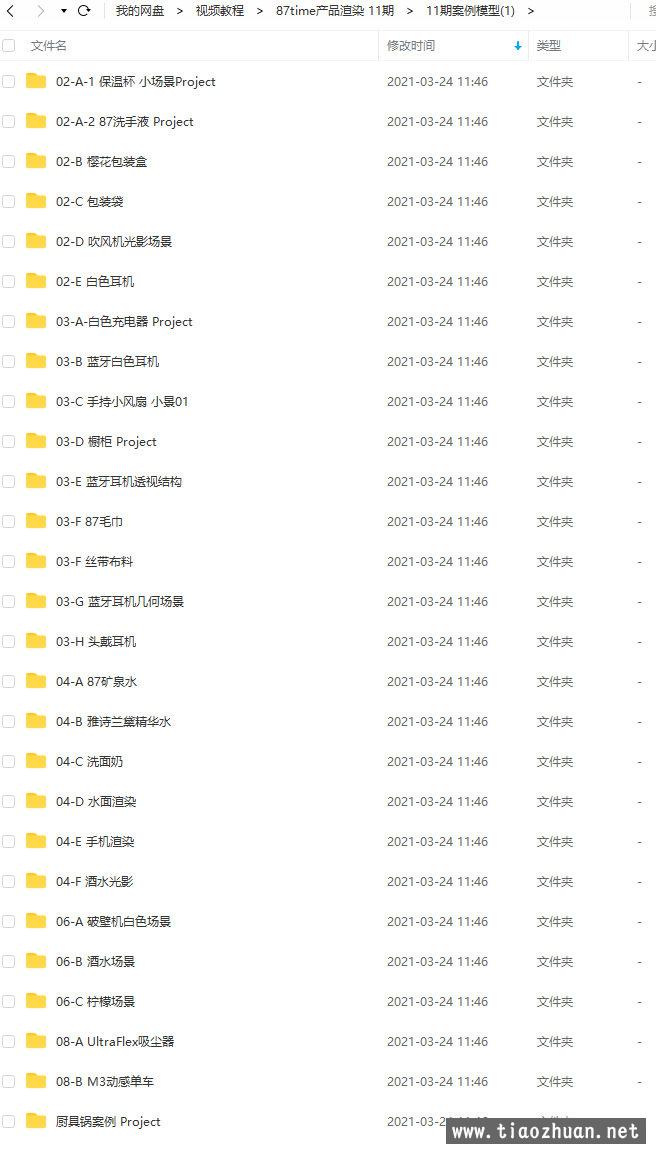Open 87time产品渲染 11期 breadcrumb
This screenshot has height=1151, width=656.
tap(335, 11)
